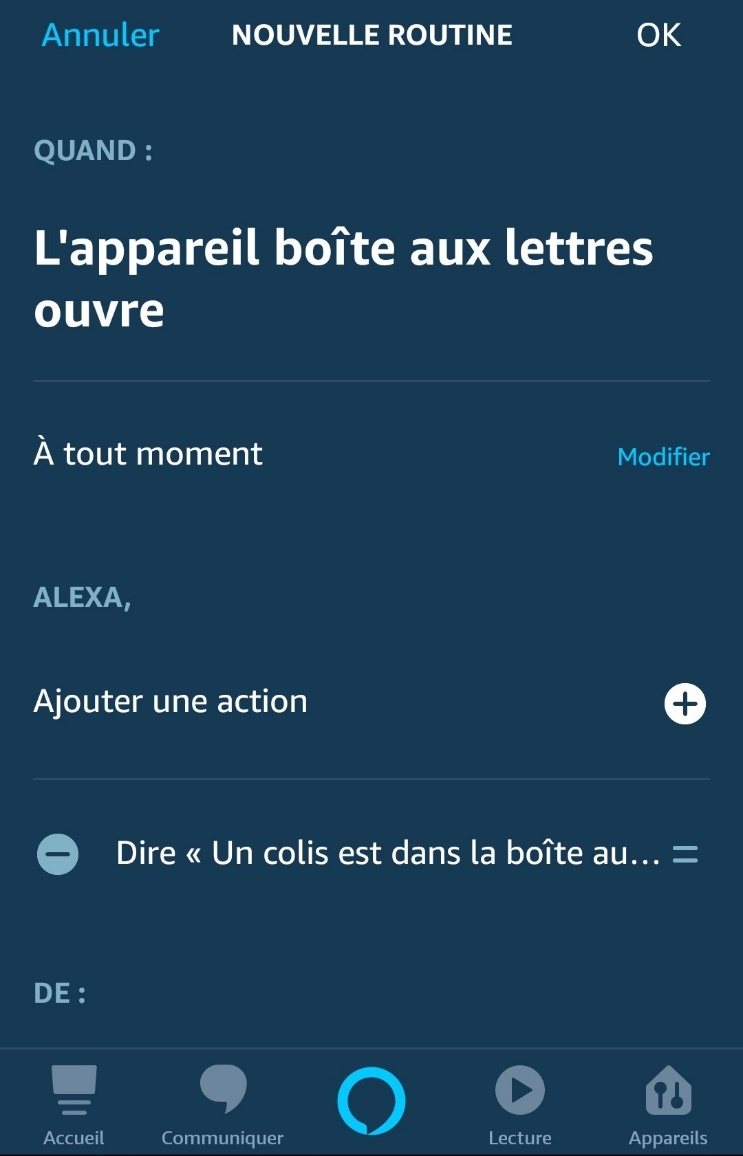Tap Modifier next to À tout moment

point(663,457)
